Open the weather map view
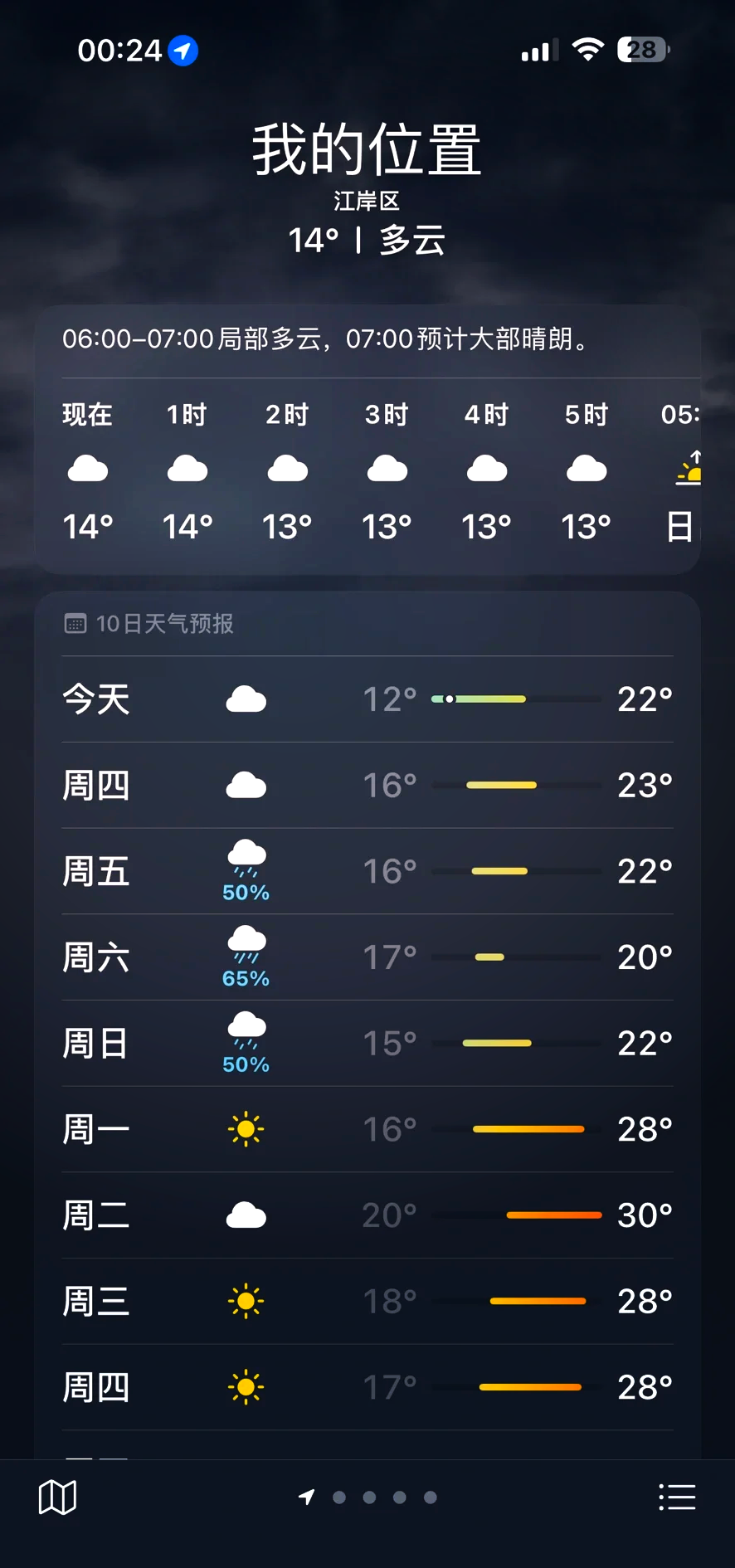This screenshot has height=1568, width=735. coord(57,1497)
